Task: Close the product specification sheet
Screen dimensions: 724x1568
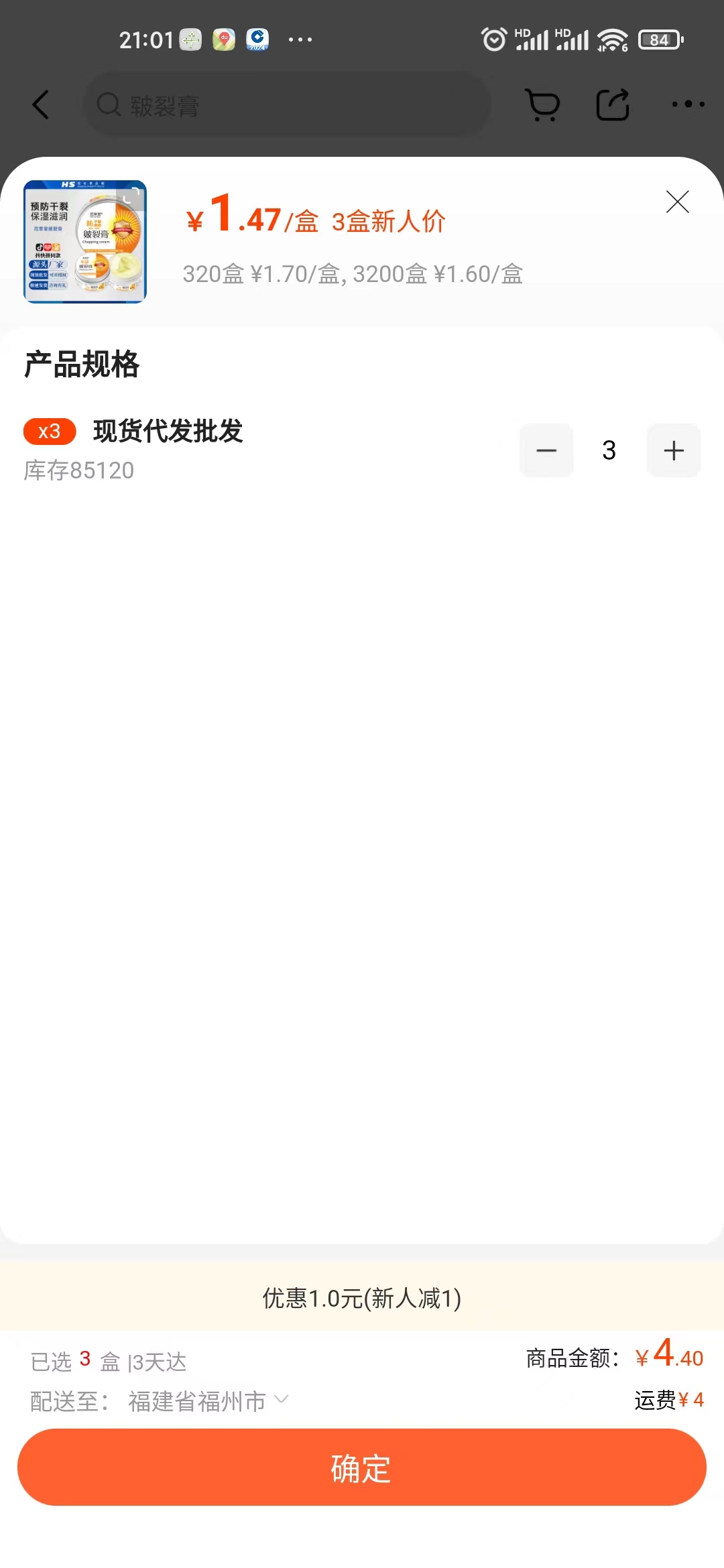Action: click(x=677, y=202)
